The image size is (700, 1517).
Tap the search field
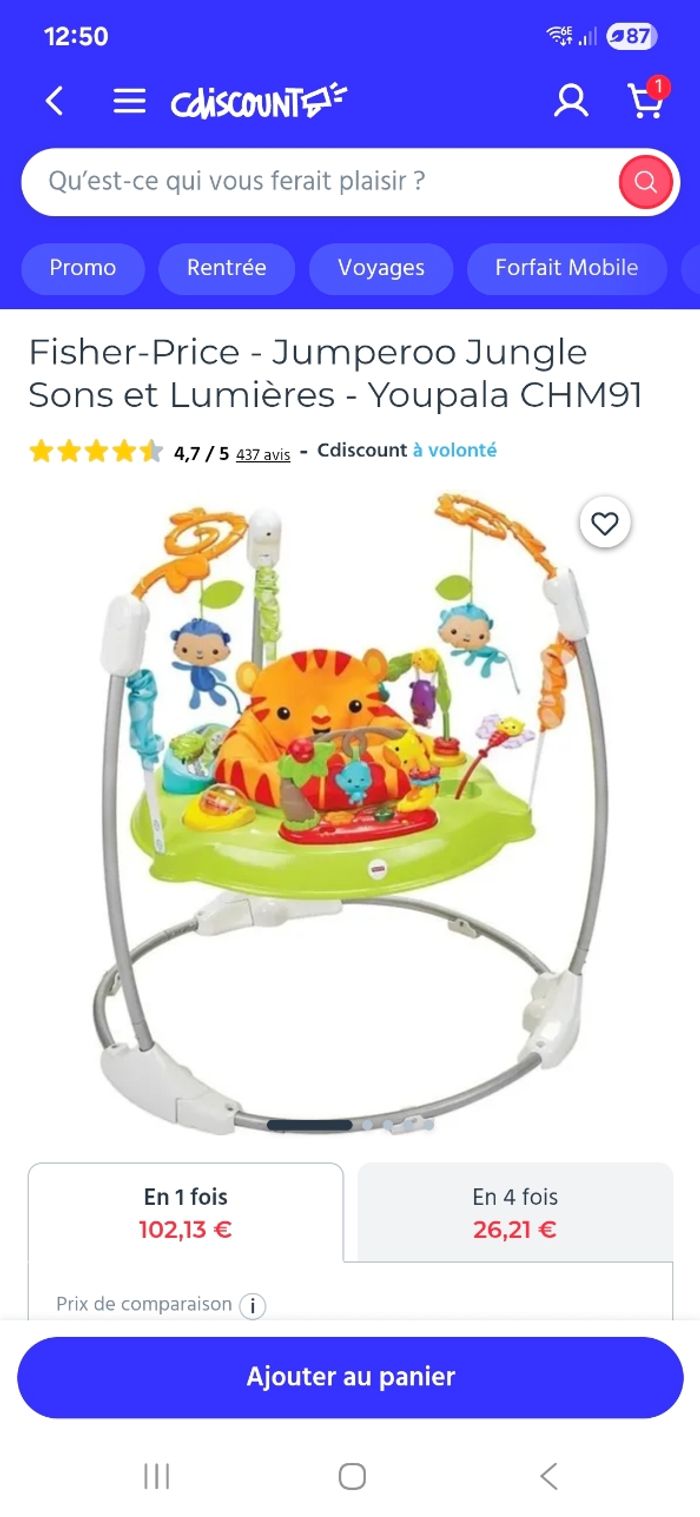point(320,181)
